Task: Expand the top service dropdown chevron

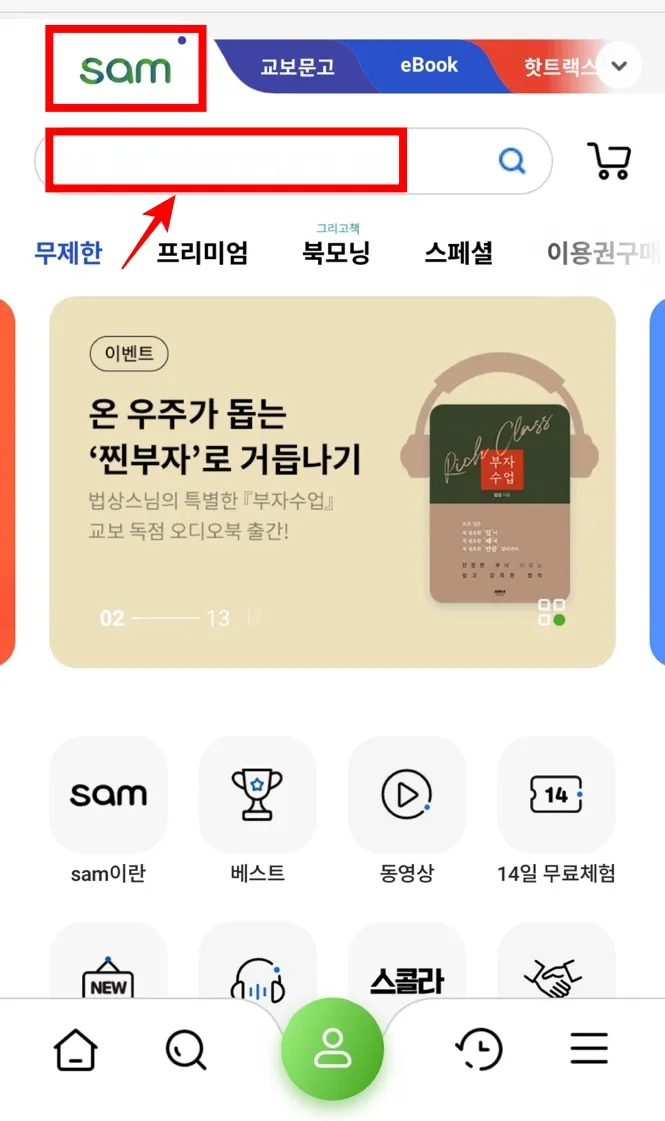Action: pos(619,66)
